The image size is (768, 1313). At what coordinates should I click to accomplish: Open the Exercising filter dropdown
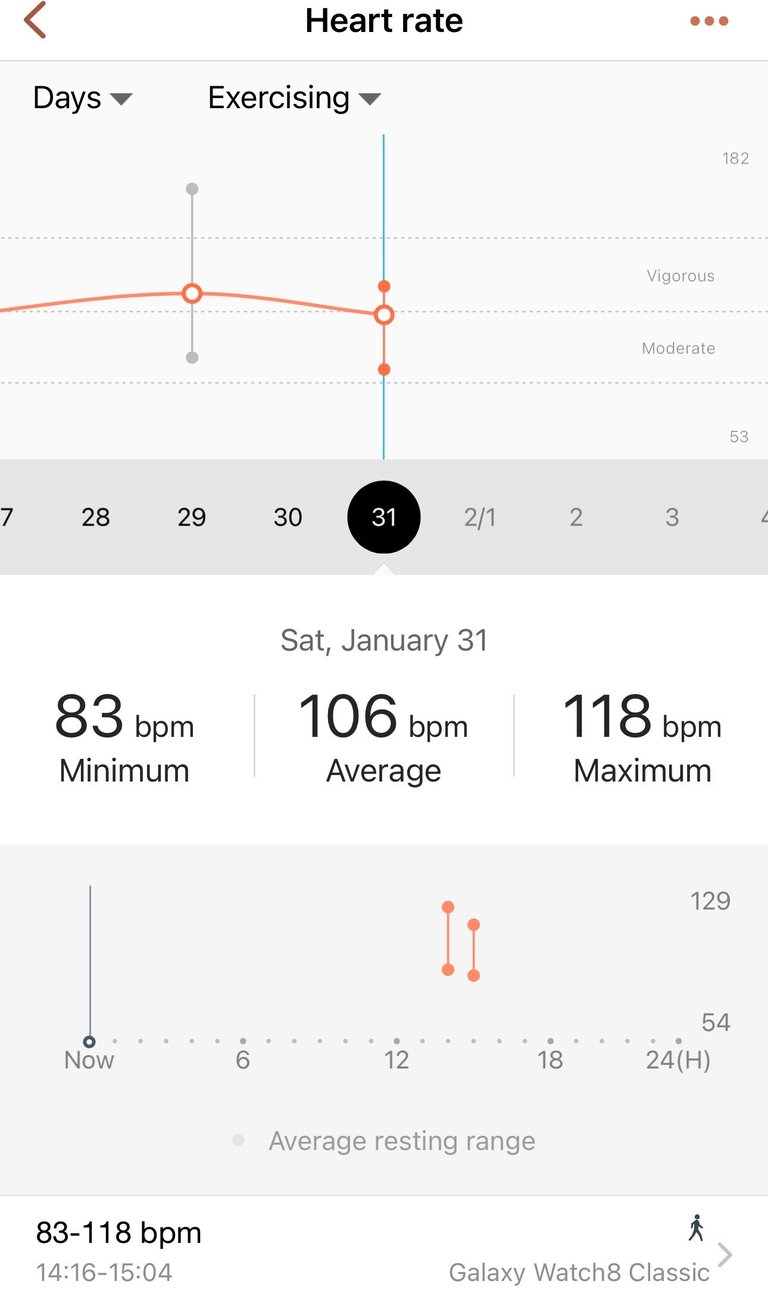click(294, 98)
